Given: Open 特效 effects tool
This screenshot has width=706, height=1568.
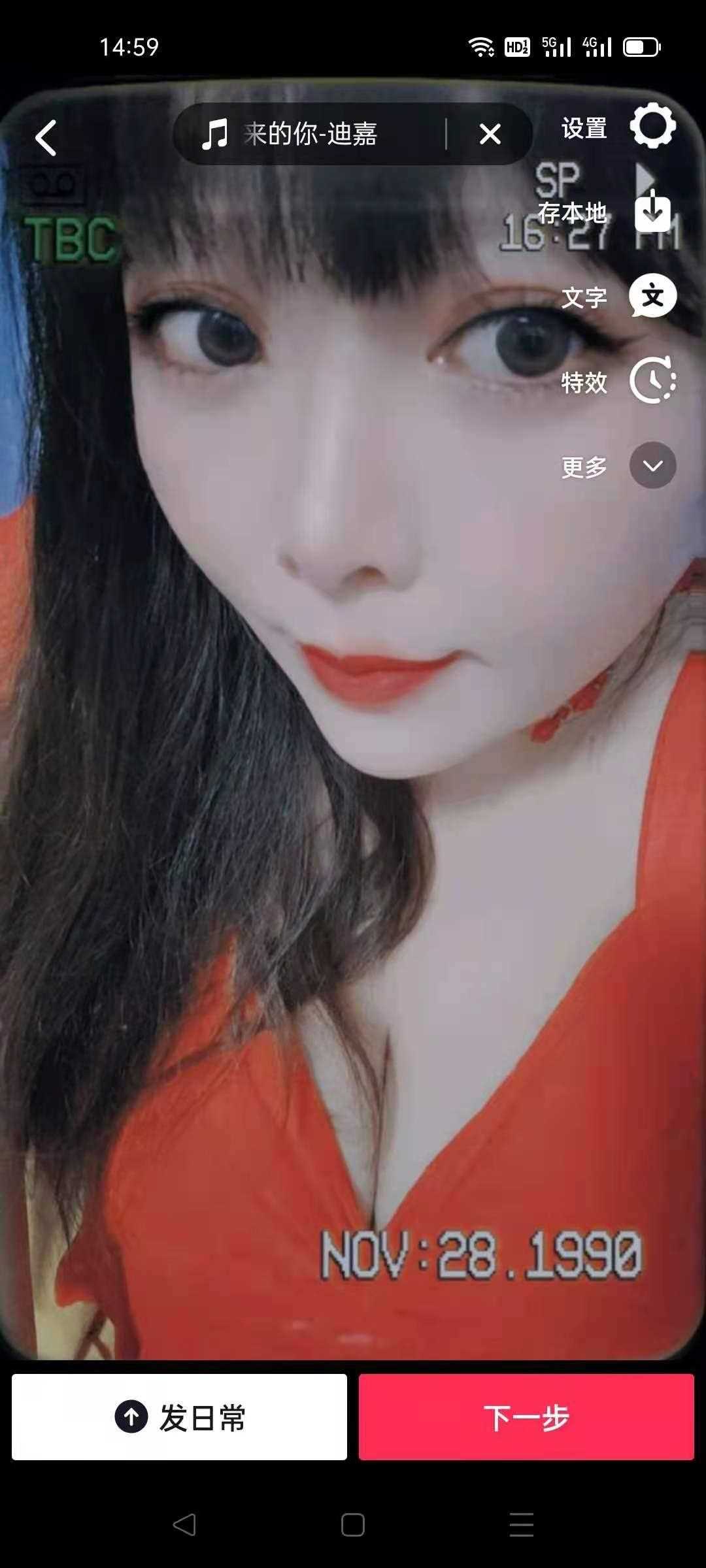Looking at the screenshot, I should tap(652, 382).
